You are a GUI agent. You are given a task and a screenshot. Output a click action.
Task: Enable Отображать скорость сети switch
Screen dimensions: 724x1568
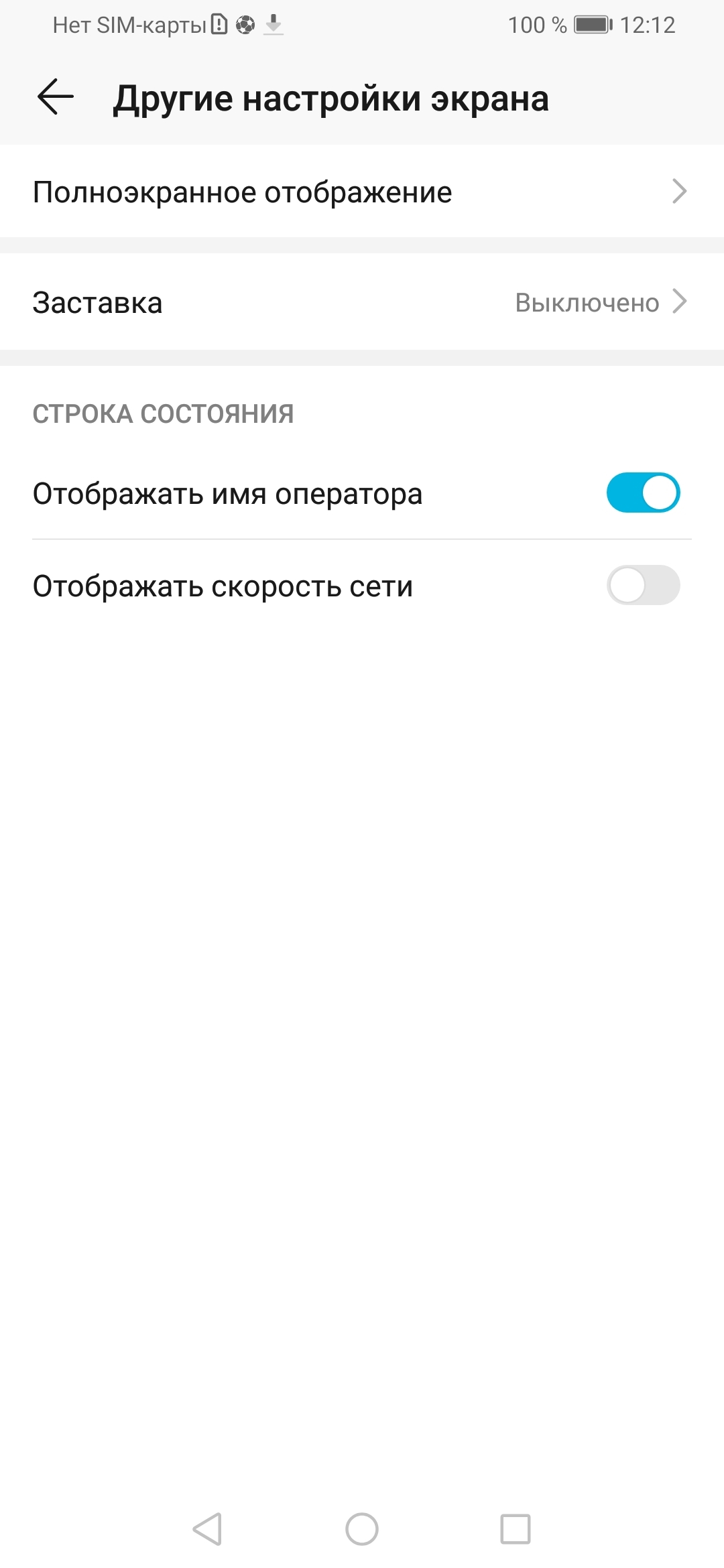pos(643,586)
